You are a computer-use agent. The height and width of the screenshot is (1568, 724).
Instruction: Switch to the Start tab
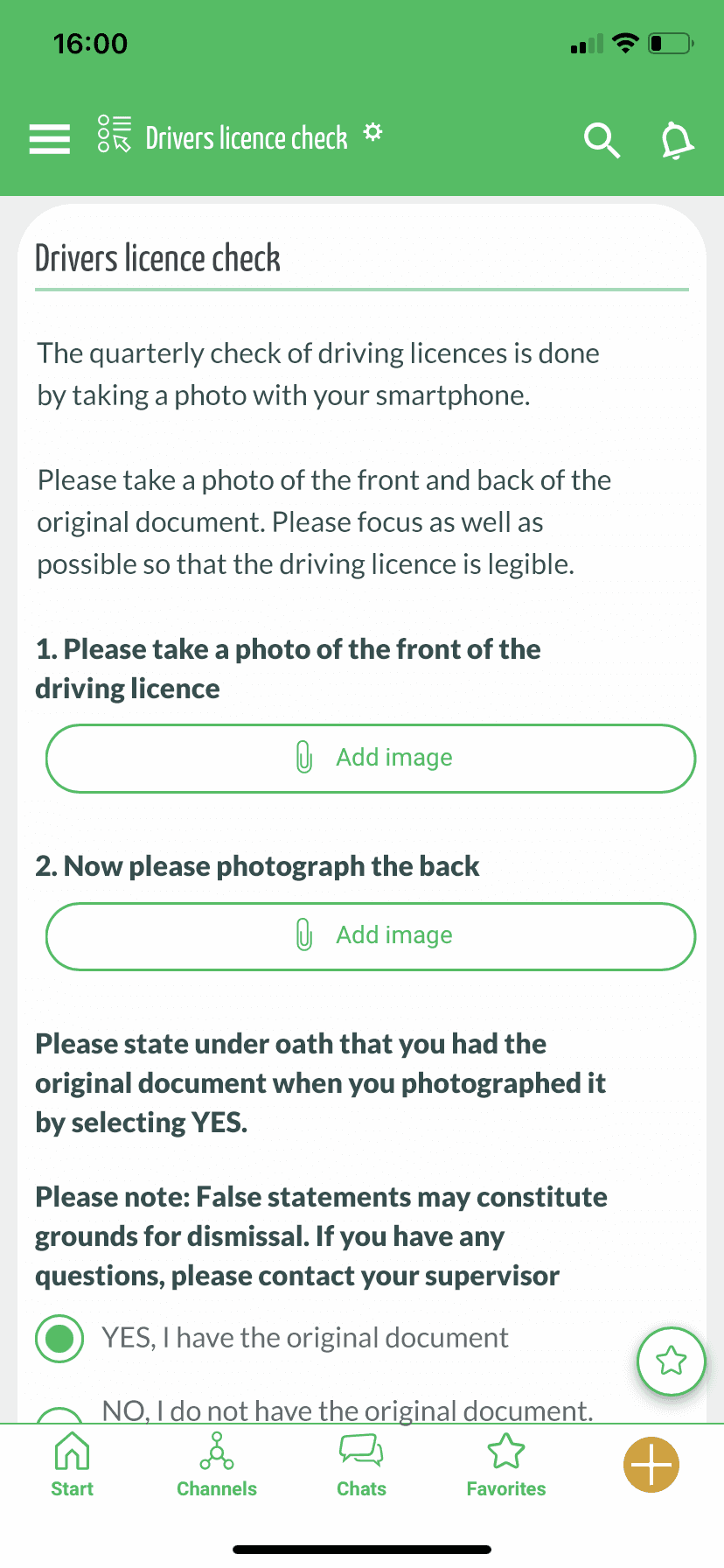[x=72, y=1465]
